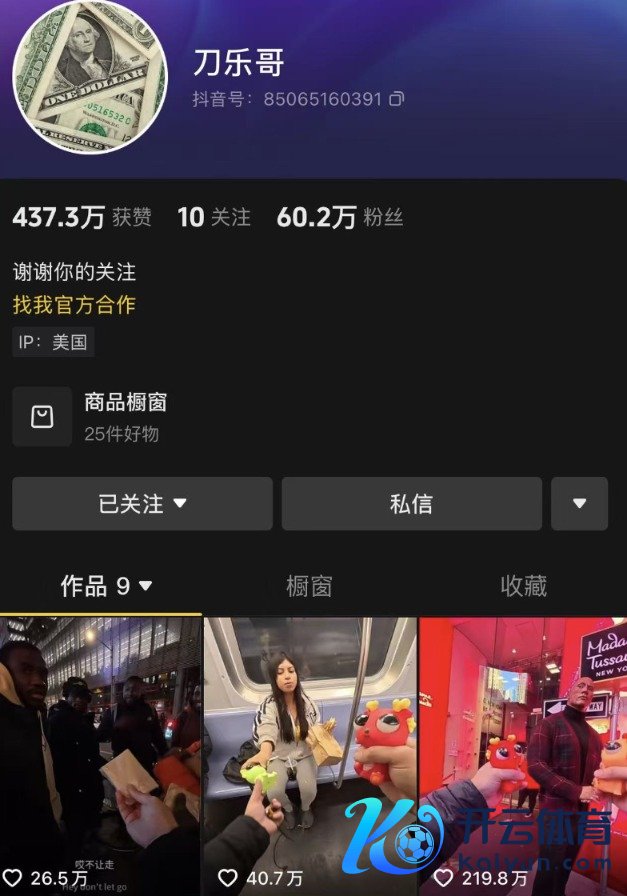This screenshot has height=896, width=627.
Task: Switch to the 橱窗 tab
Action: coord(309,586)
